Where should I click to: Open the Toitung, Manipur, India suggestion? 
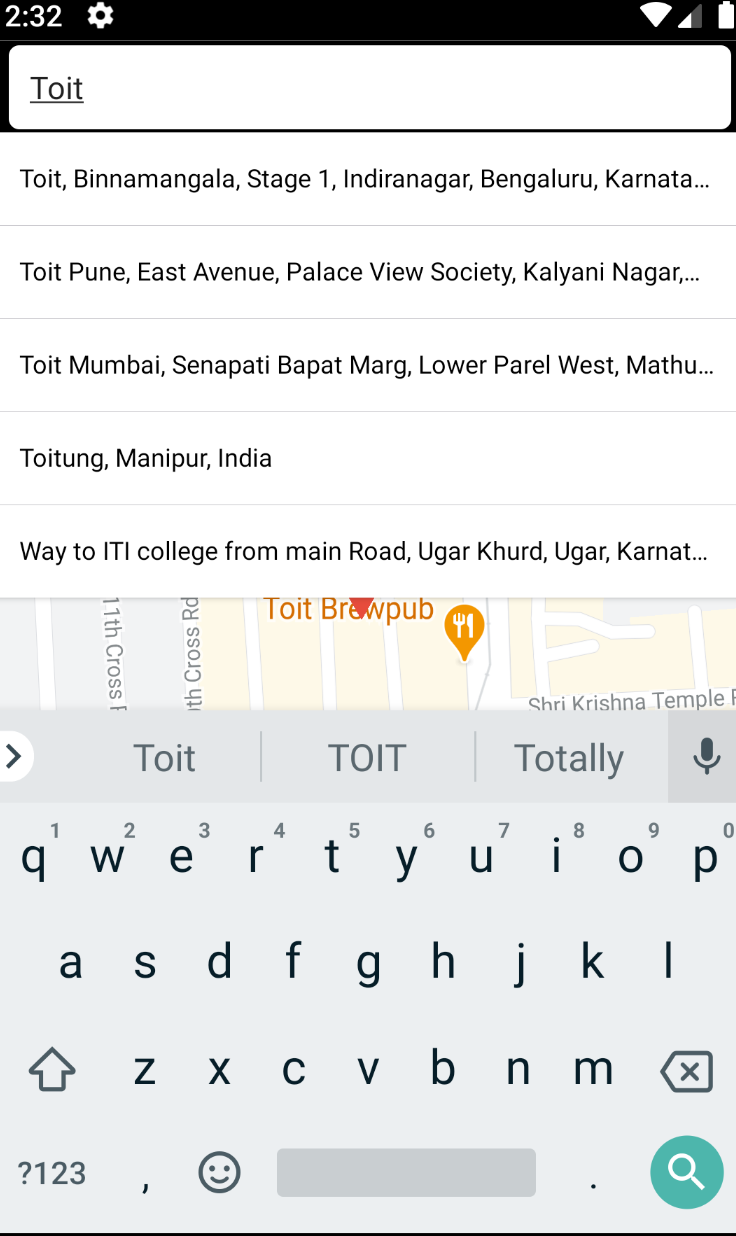[x=368, y=458]
